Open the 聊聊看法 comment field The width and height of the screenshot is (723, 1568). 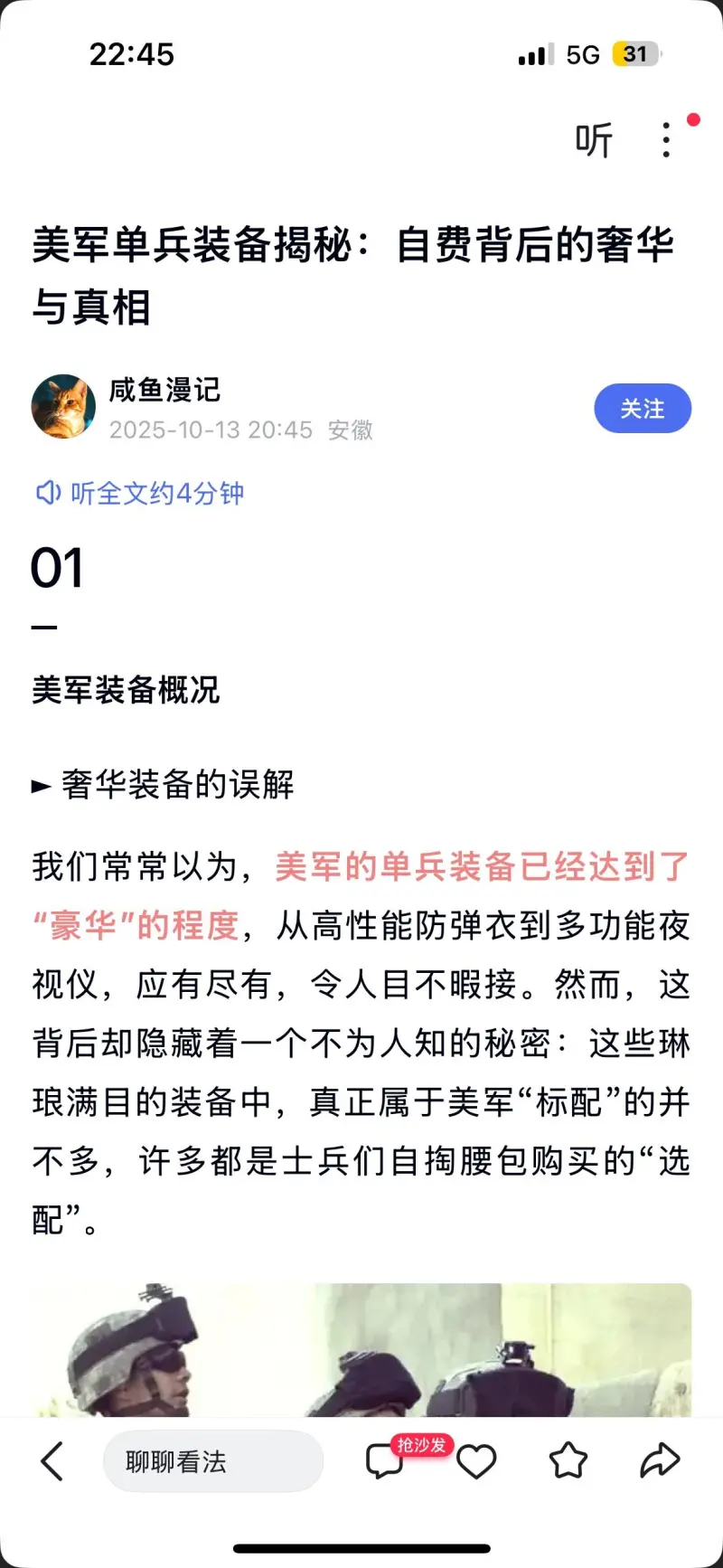tap(212, 1461)
